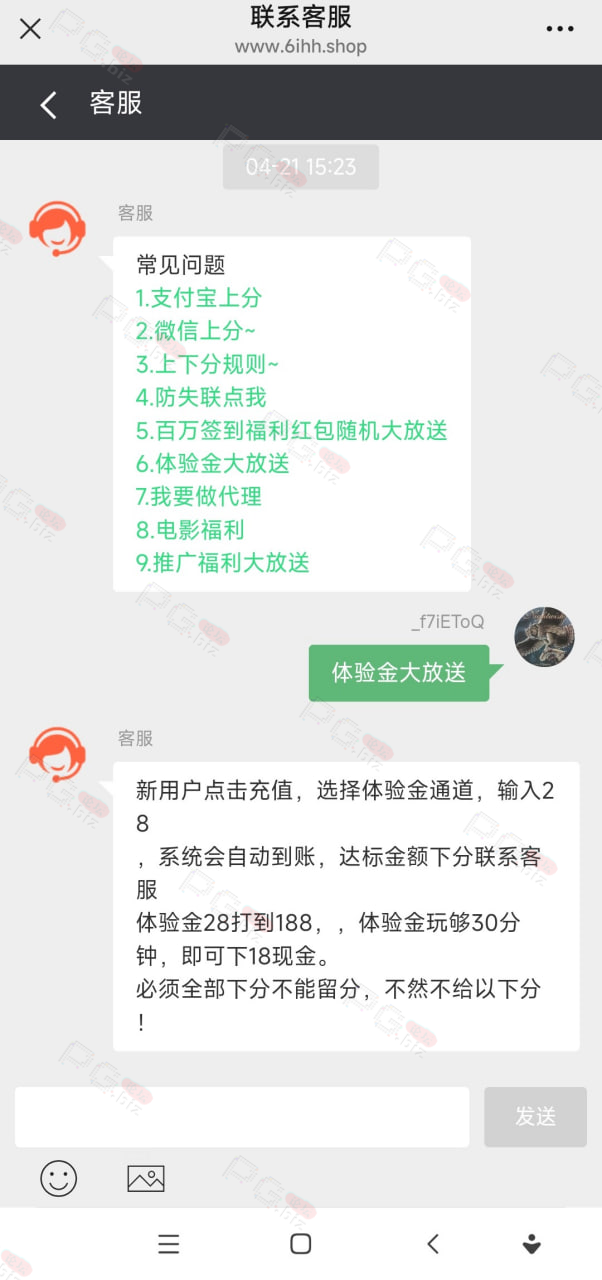The width and height of the screenshot is (602, 1280).
Task: Go back from the 客服 chat
Action: click(48, 104)
